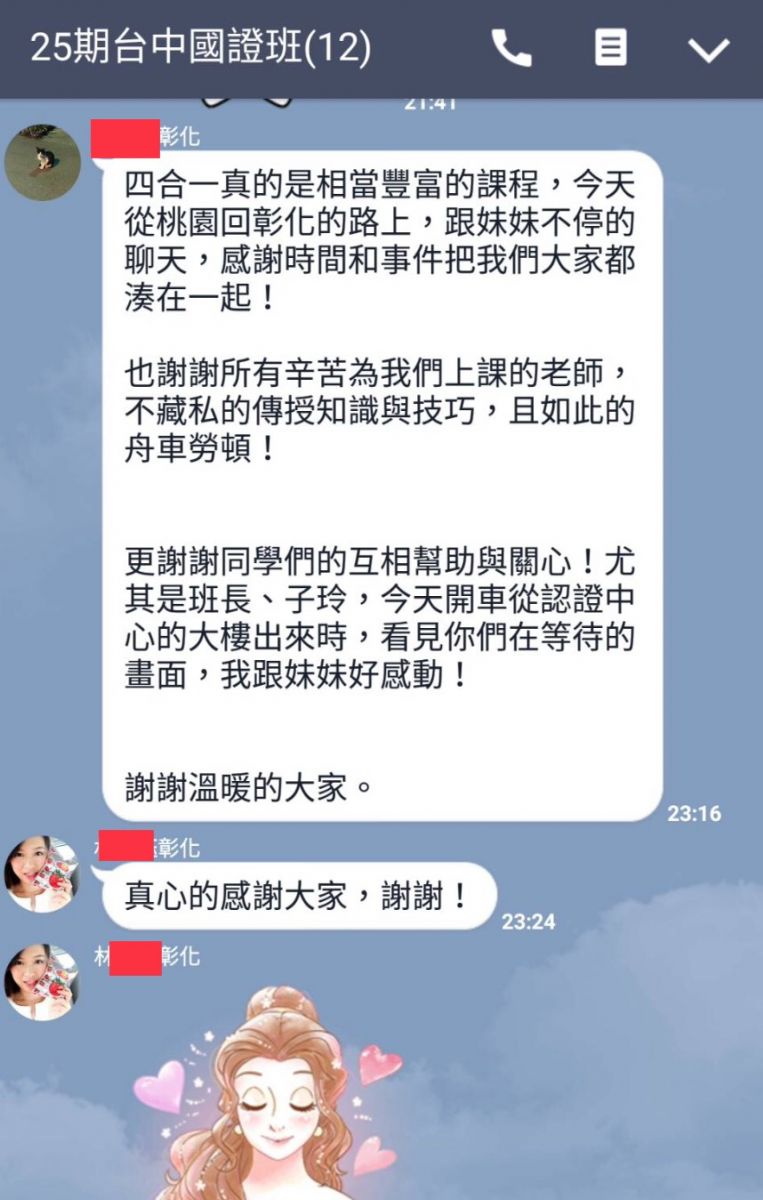This screenshot has height=1200, width=763.
Task: Open the avatar beside the 真心的感謝大家 message
Action: tap(42, 873)
